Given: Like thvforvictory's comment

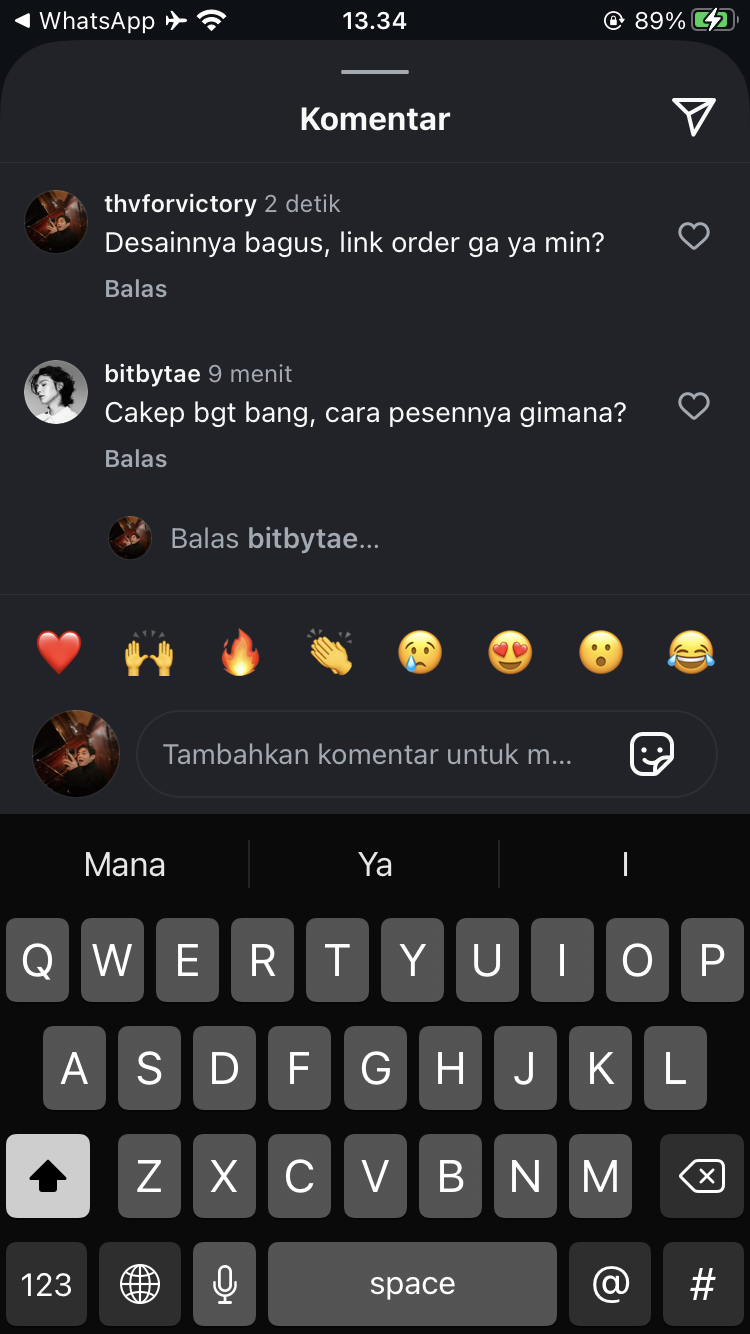Looking at the screenshot, I should (x=693, y=236).
